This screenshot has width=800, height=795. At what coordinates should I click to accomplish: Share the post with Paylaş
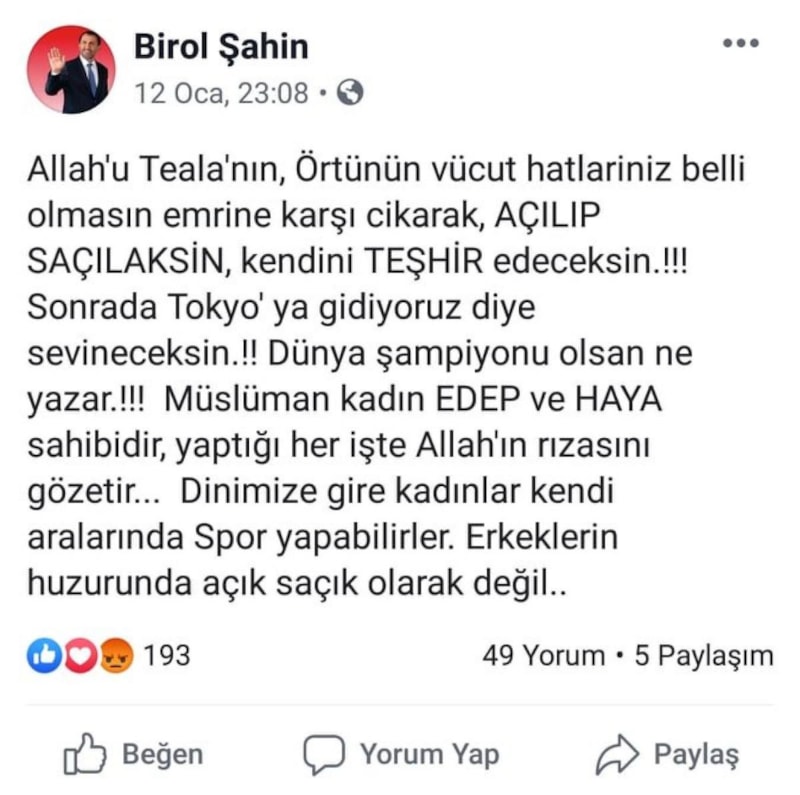coord(667,753)
